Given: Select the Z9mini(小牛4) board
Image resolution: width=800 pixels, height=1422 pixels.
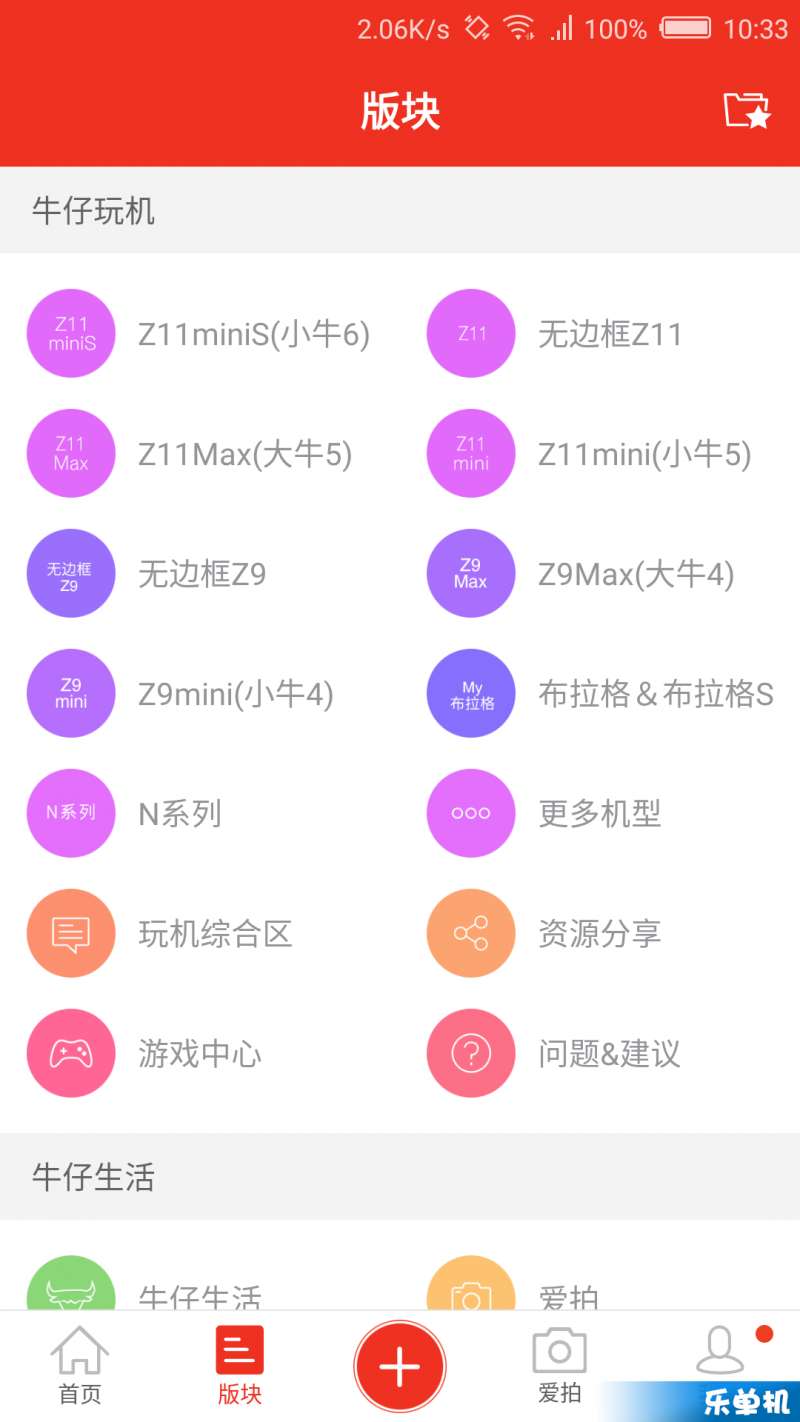Looking at the screenshot, I should pos(200,694).
